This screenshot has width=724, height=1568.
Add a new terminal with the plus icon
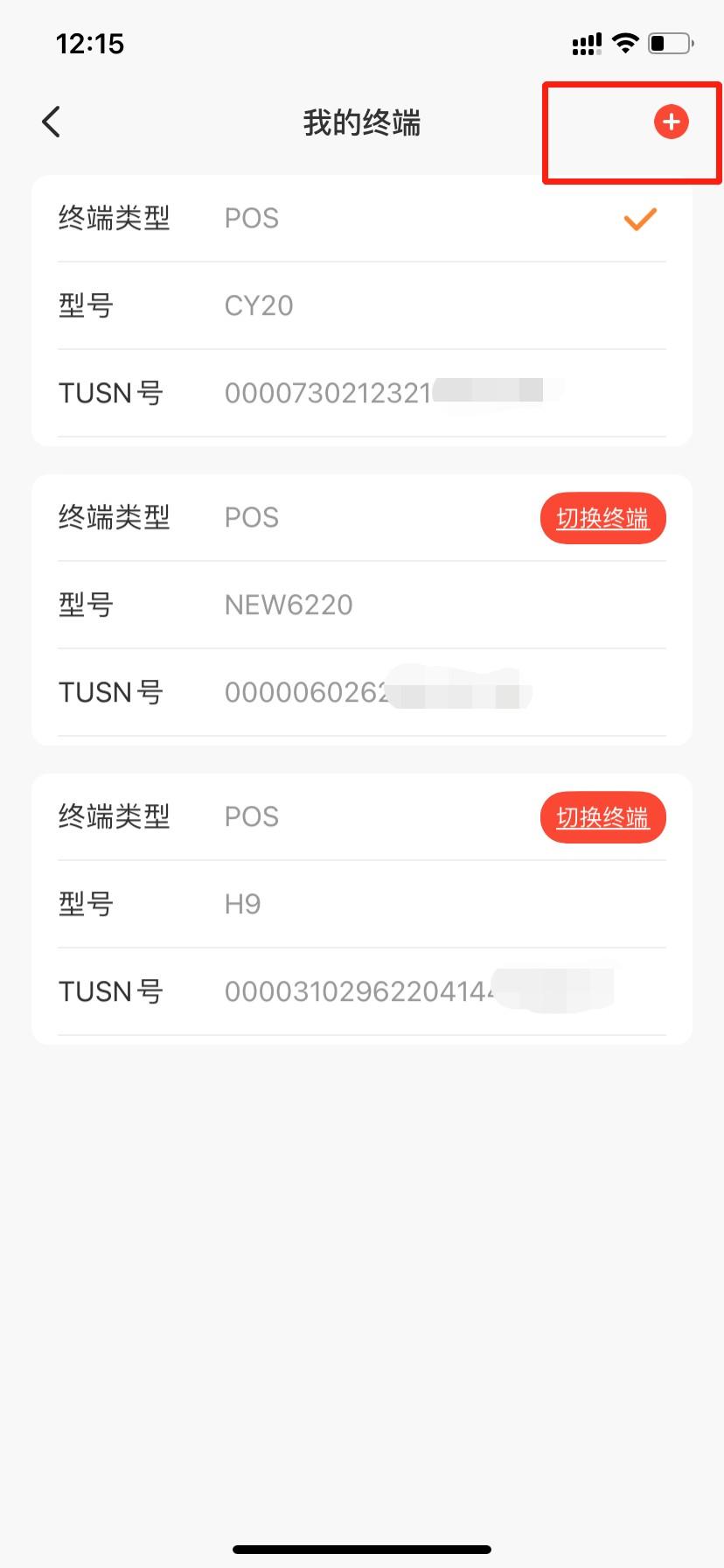(x=671, y=122)
